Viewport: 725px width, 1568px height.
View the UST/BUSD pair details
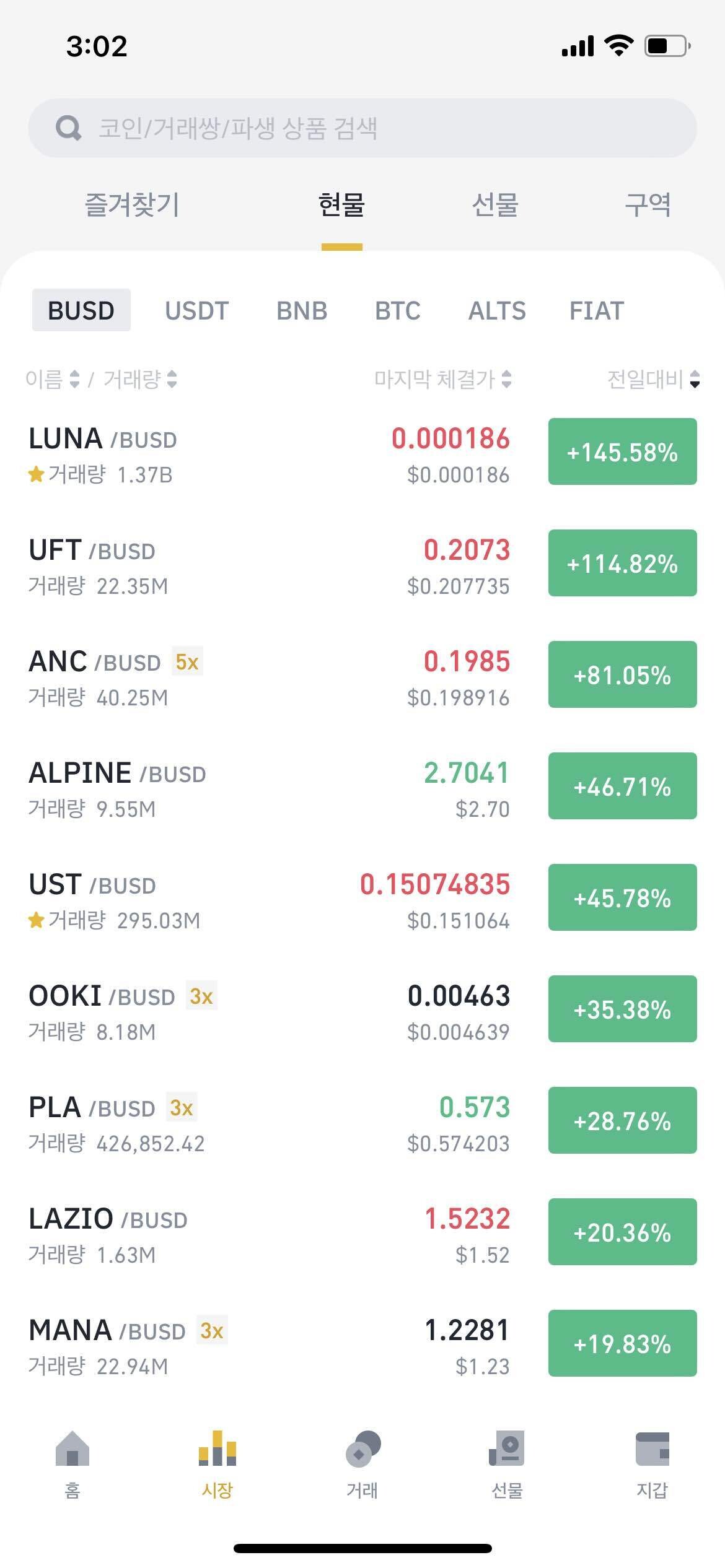186,899
